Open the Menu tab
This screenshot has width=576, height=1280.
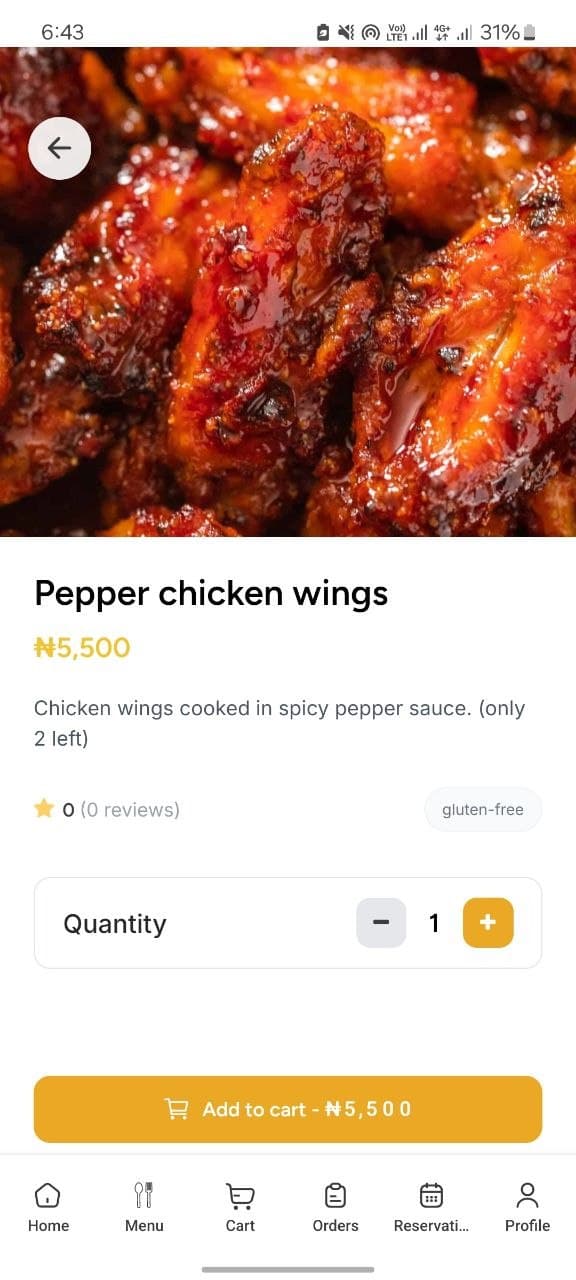pos(144,1207)
